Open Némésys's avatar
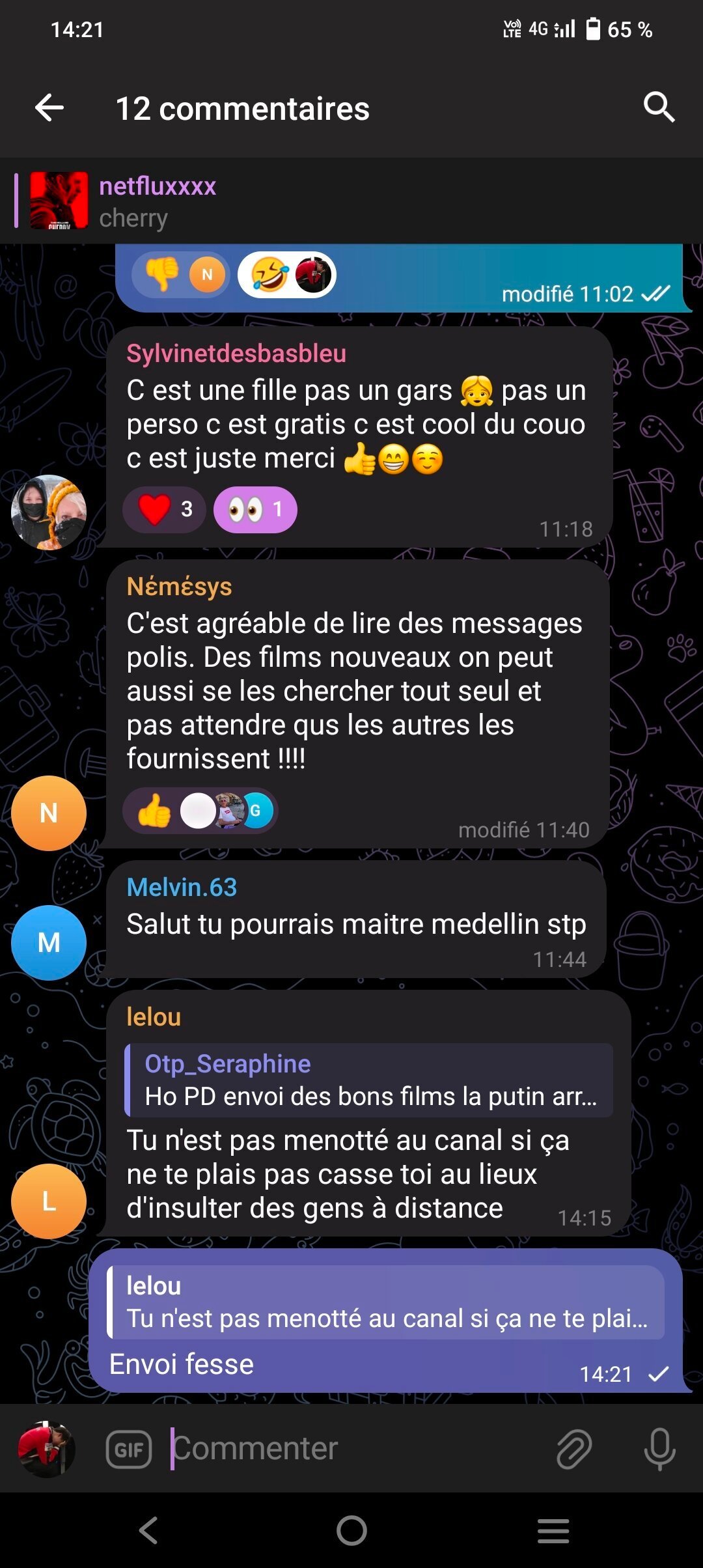This screenshot has height=1568, width=703. pos(49,813)
